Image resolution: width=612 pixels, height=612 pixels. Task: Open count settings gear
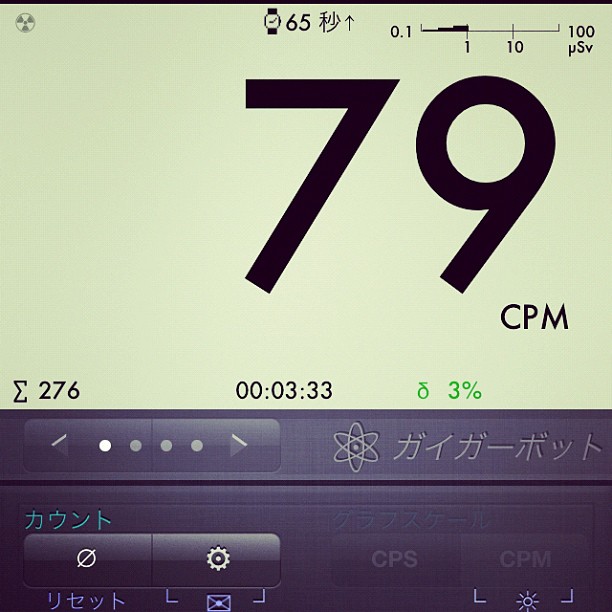pos(217,560)
